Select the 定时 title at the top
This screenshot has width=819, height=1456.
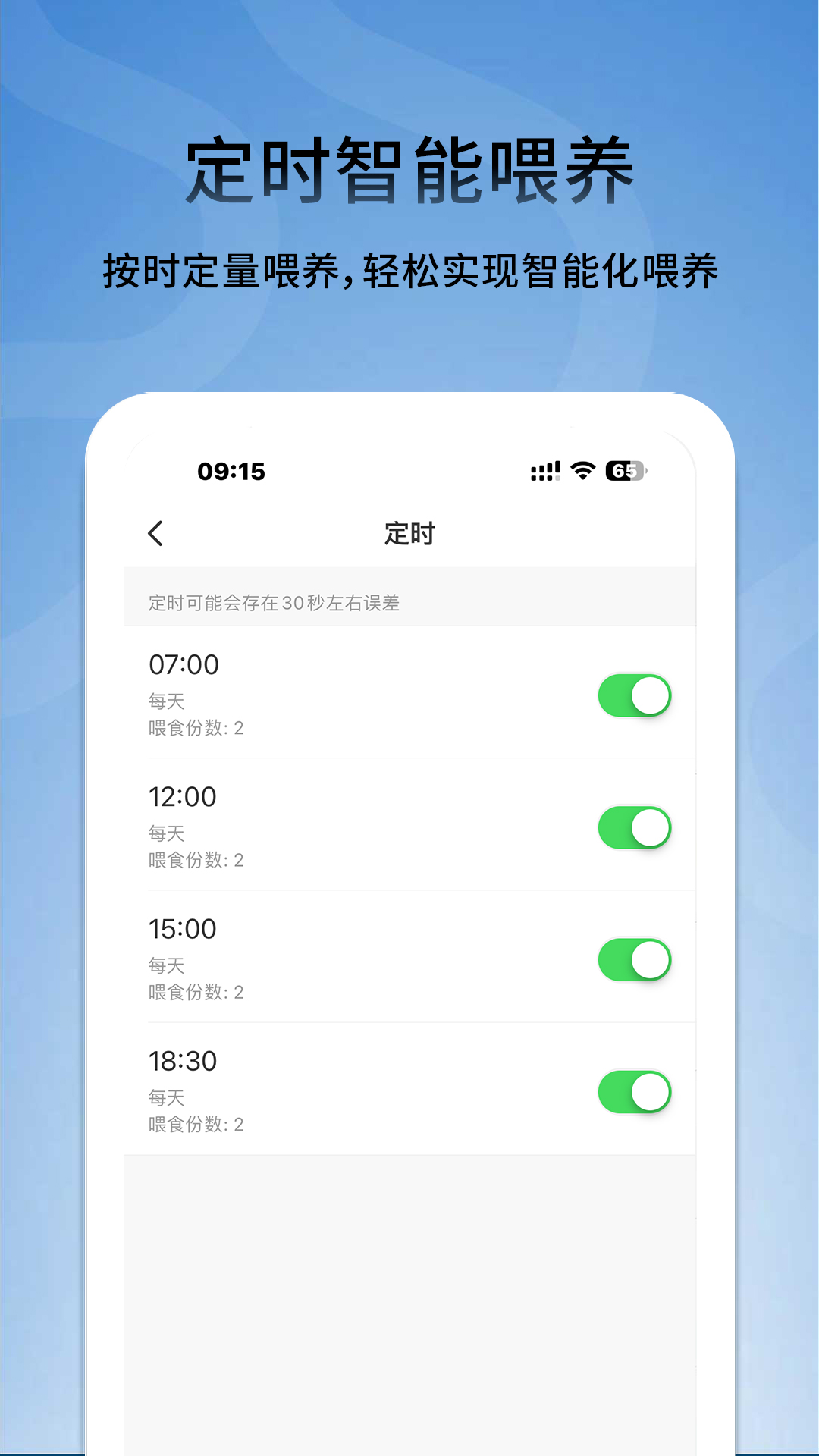(x=409, y=534)
